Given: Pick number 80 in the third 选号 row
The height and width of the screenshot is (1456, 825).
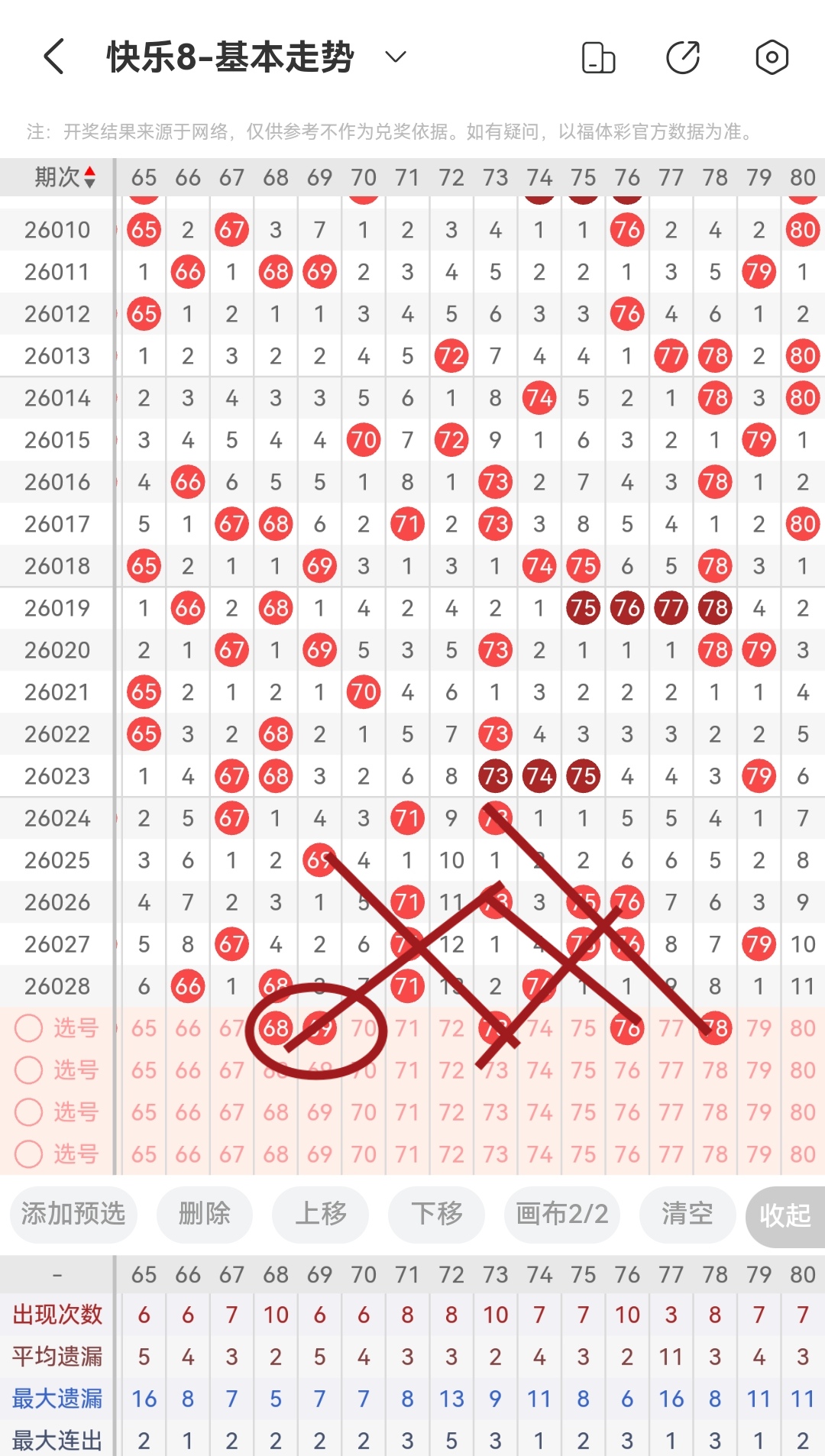Looking at the screenshot, I should pyautogui.click(x=802, y=1112).
